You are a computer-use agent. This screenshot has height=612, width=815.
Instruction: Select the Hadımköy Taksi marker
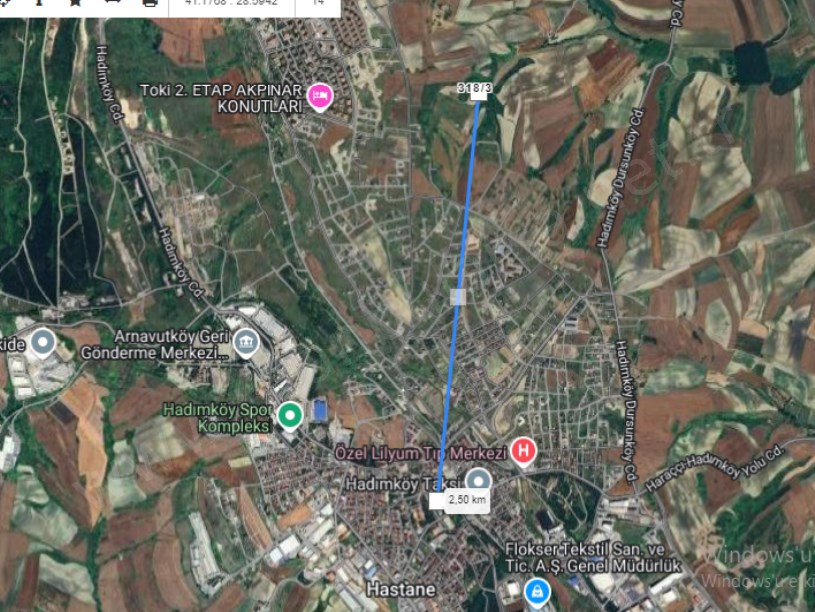pyautogui.click(x=479, y=482)
